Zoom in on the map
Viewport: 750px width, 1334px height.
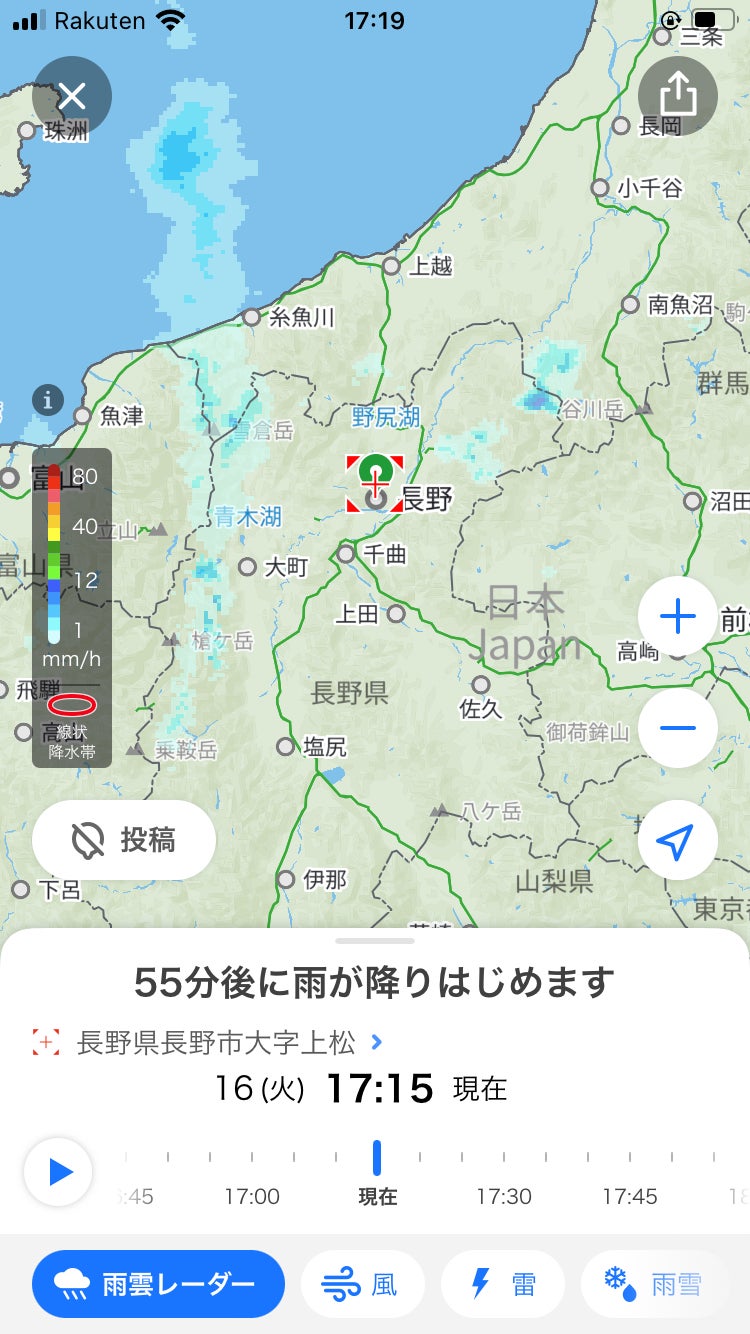point(677,617)
